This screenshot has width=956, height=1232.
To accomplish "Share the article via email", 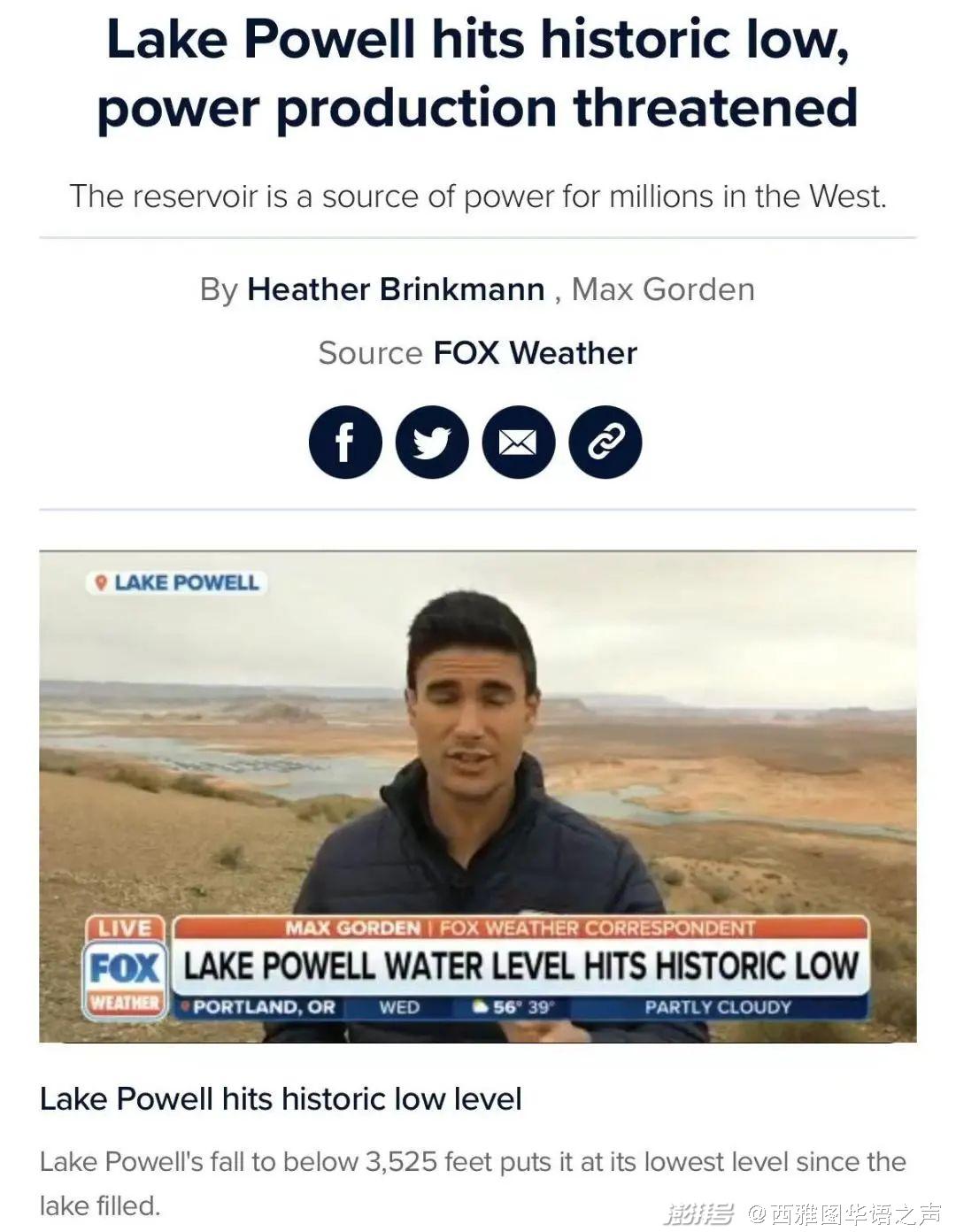I will [519, 442].
